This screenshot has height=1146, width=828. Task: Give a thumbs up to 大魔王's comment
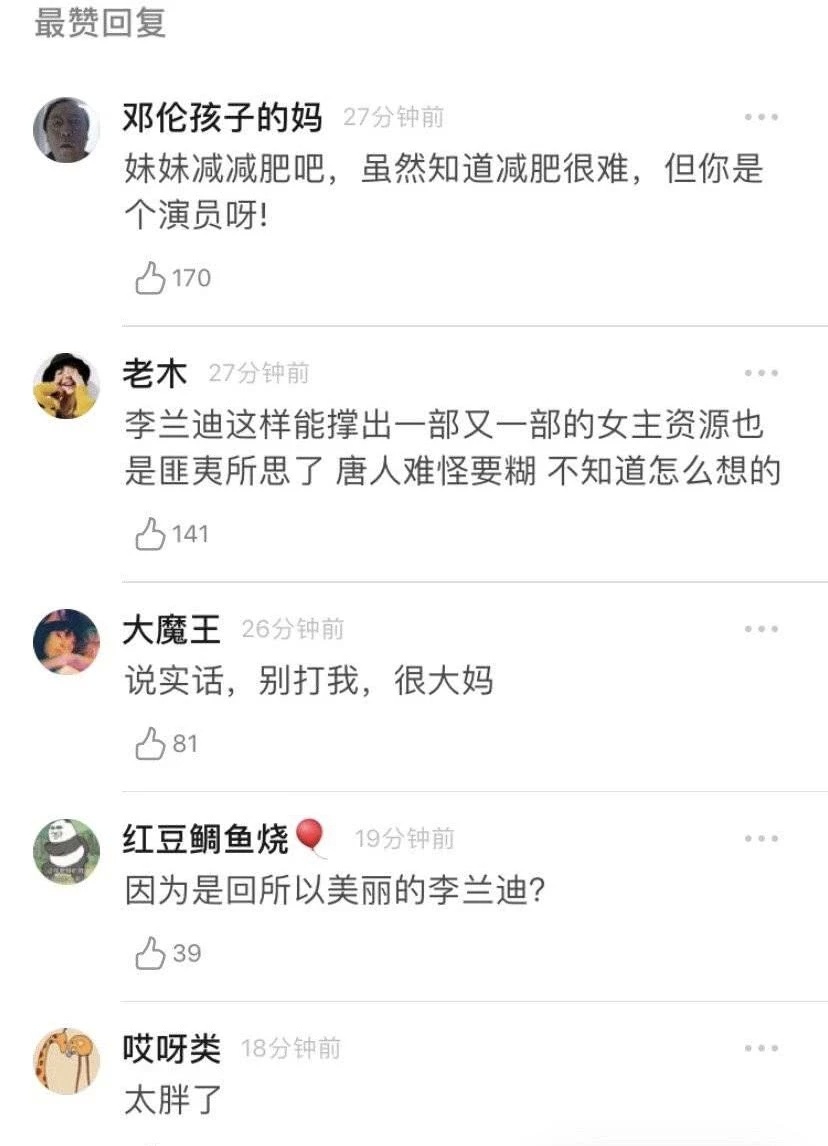click(151, 745)
